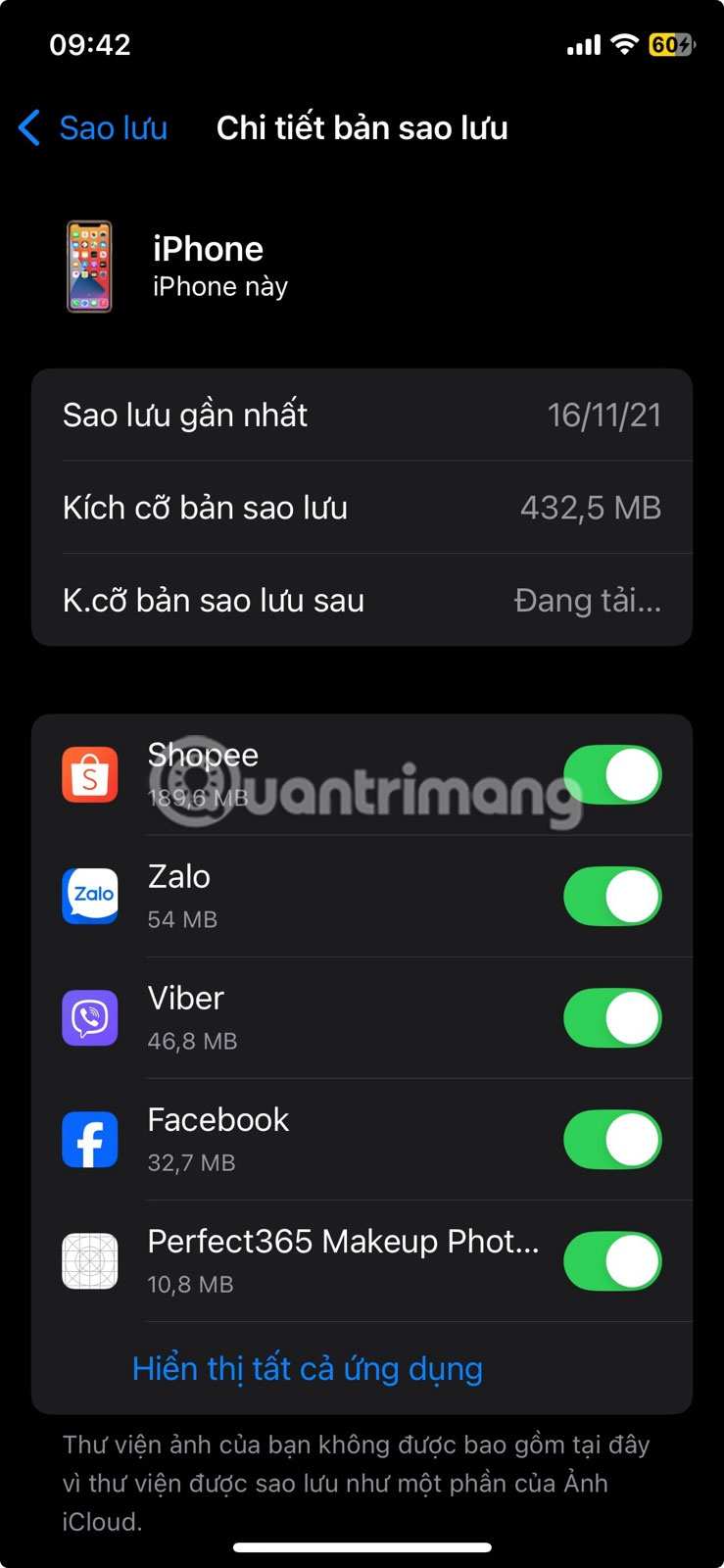Tap the Shopee app icon
The height and width of the screenshot is (1568, 724).
click(x=89, y=774)
